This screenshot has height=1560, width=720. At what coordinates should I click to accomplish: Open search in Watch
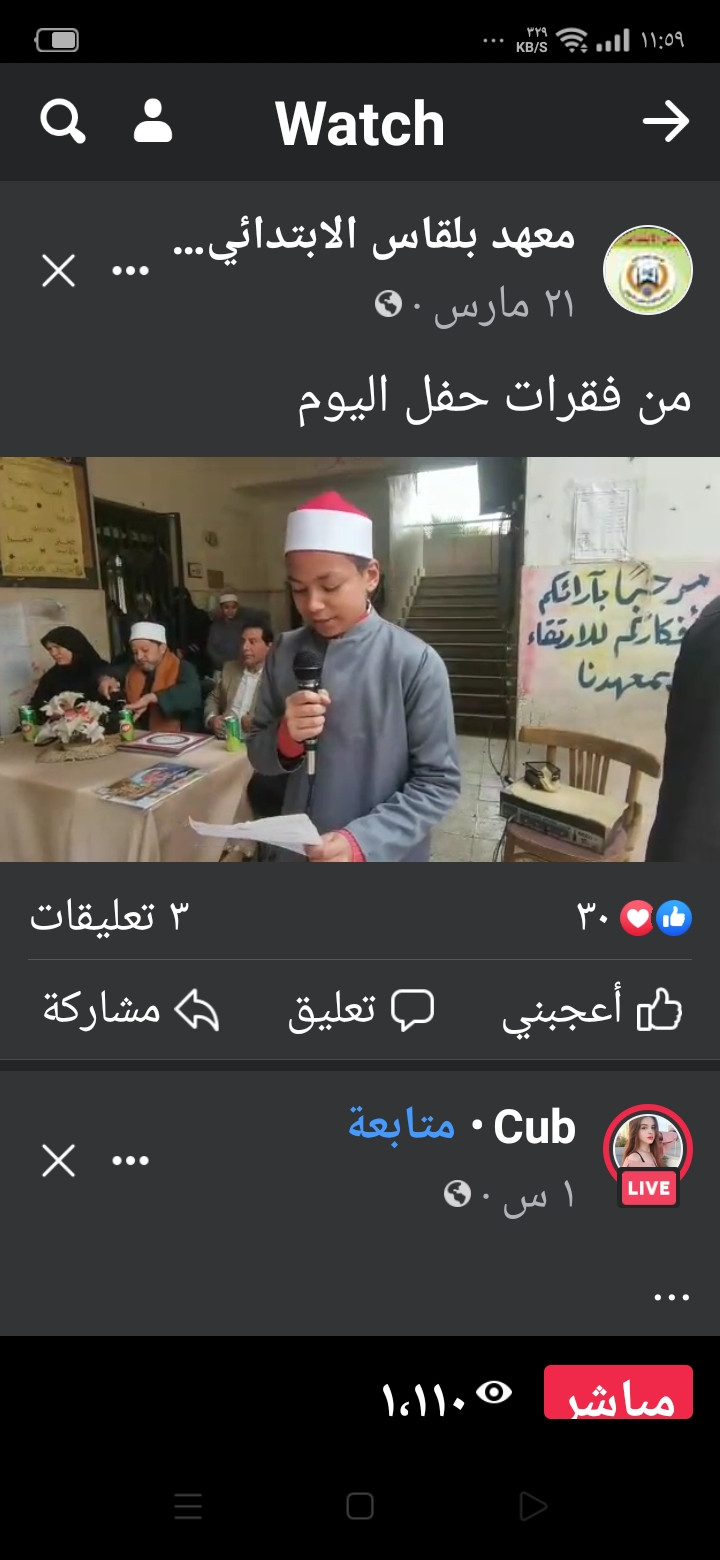62,123
